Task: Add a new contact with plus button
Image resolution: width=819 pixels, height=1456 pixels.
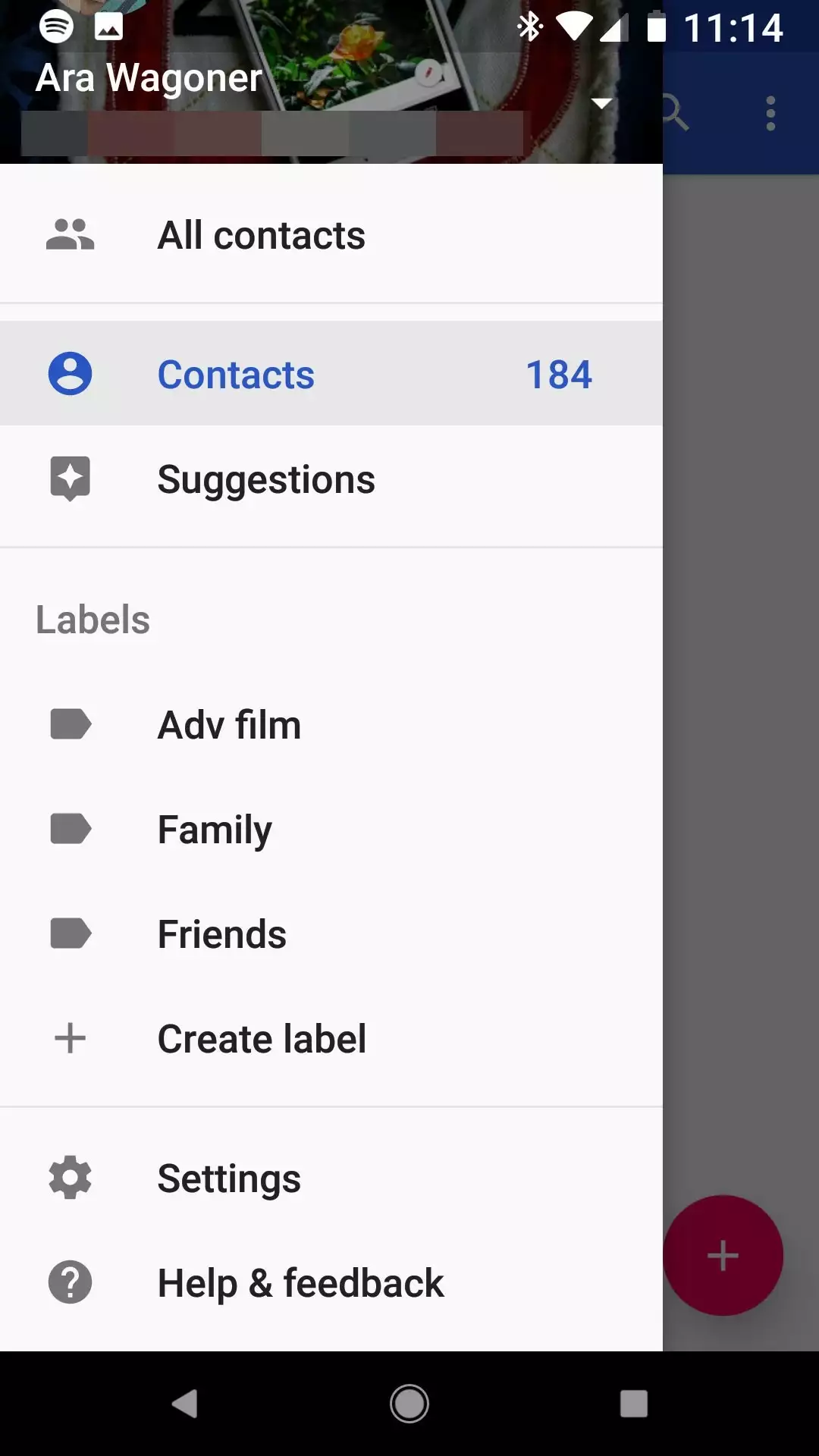Action: (723, 1256)
